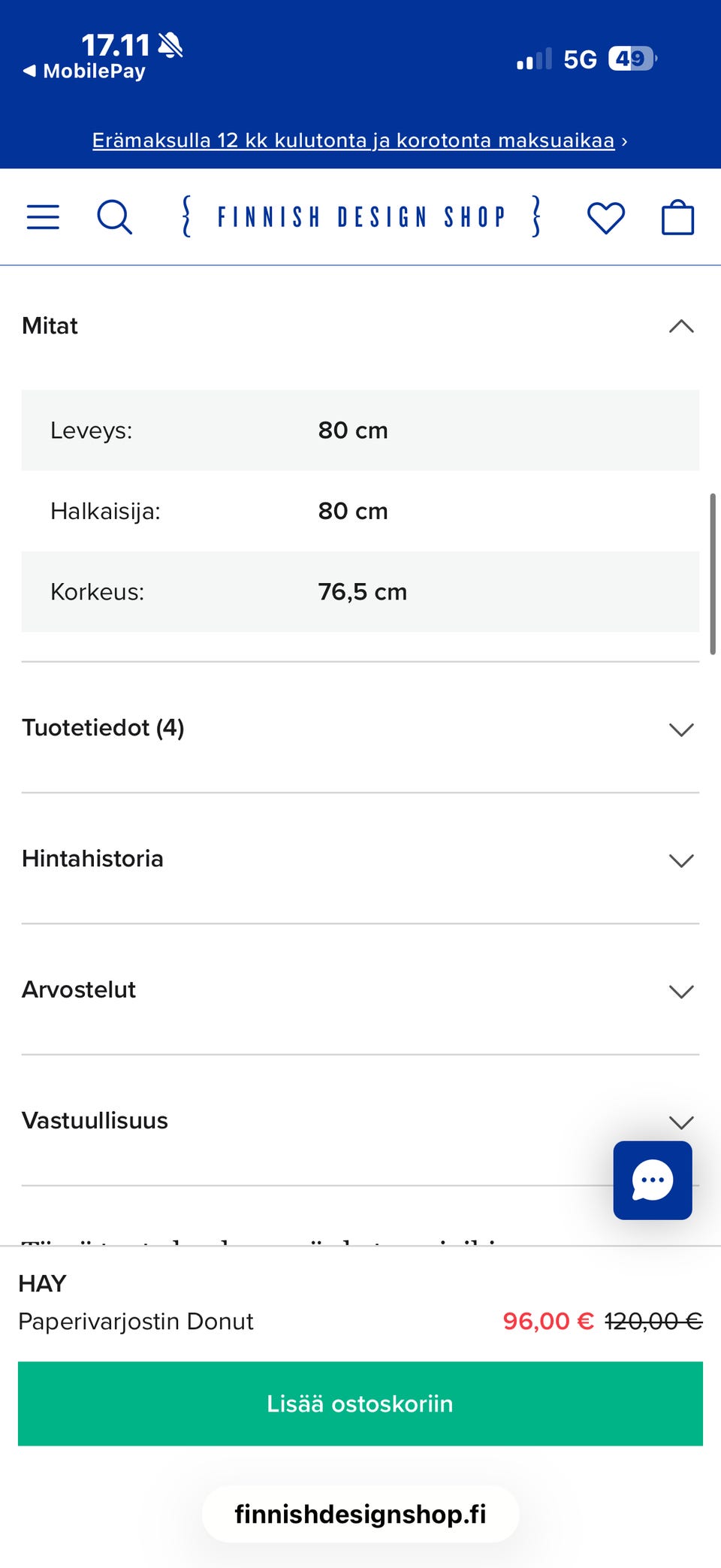Open the hamburger navigation menu
Image resolution: width=721 pixels, height=1568 pixels.
43,217
